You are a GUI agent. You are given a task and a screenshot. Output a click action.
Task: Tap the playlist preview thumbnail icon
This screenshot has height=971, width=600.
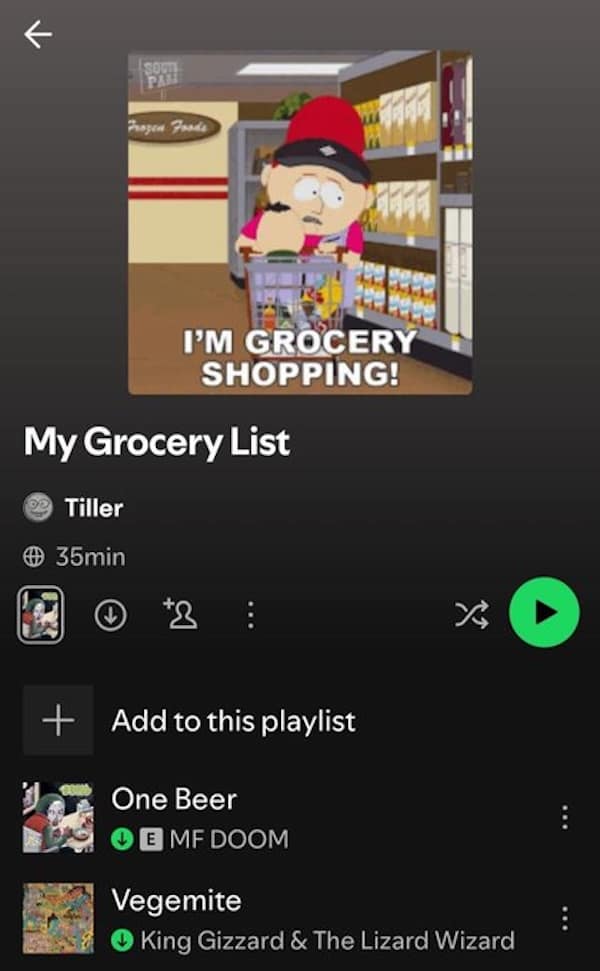click(x=41, y=615)
